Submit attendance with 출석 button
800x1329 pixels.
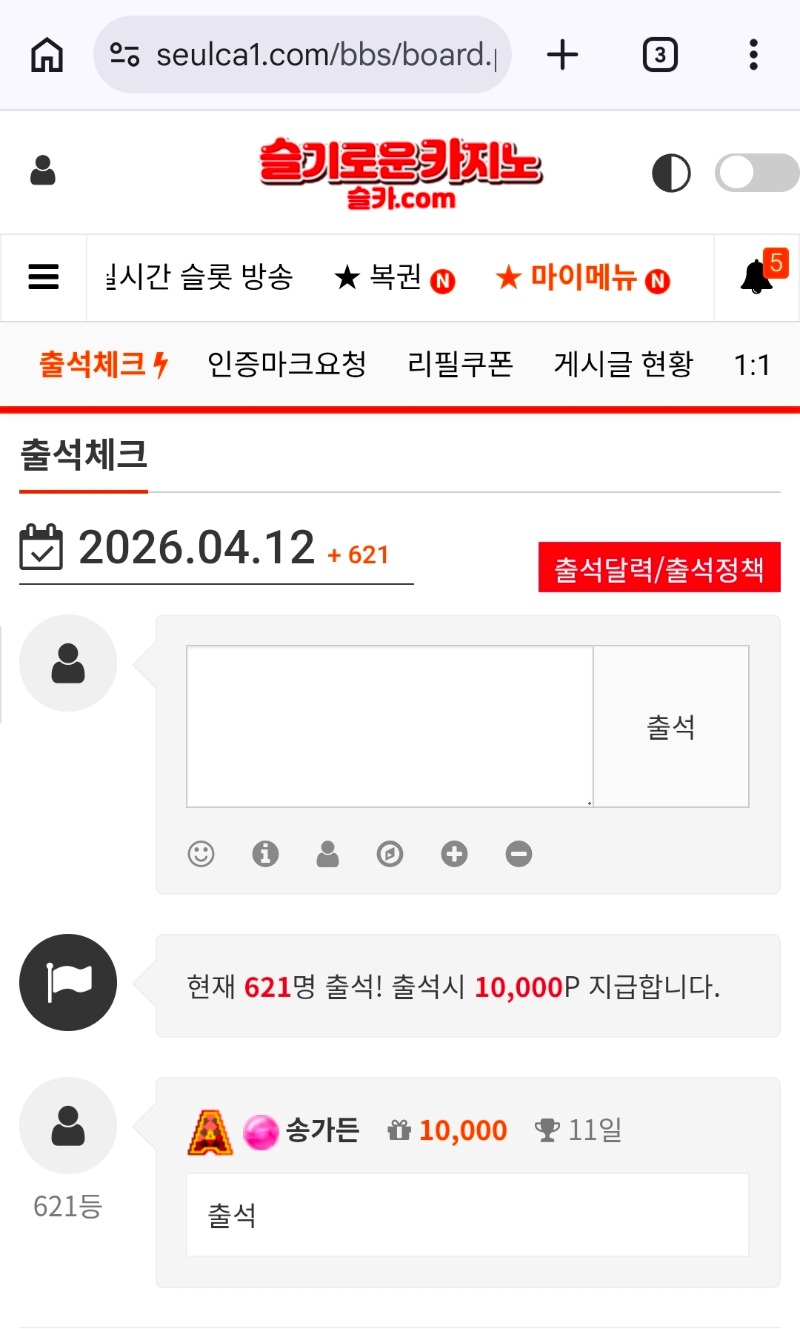pos(671,726)
